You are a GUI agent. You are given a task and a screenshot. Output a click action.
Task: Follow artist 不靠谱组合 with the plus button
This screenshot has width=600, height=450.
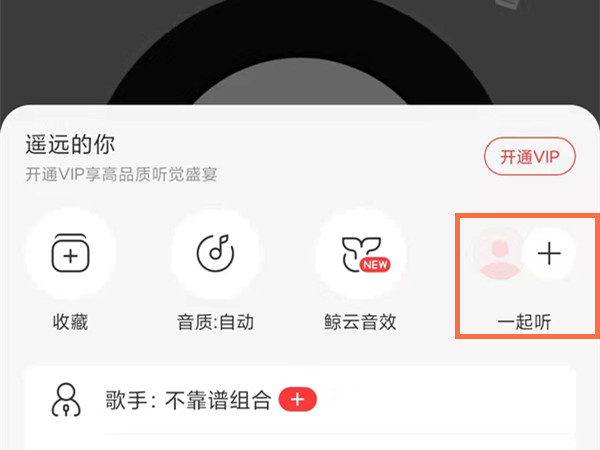[297, 400]
